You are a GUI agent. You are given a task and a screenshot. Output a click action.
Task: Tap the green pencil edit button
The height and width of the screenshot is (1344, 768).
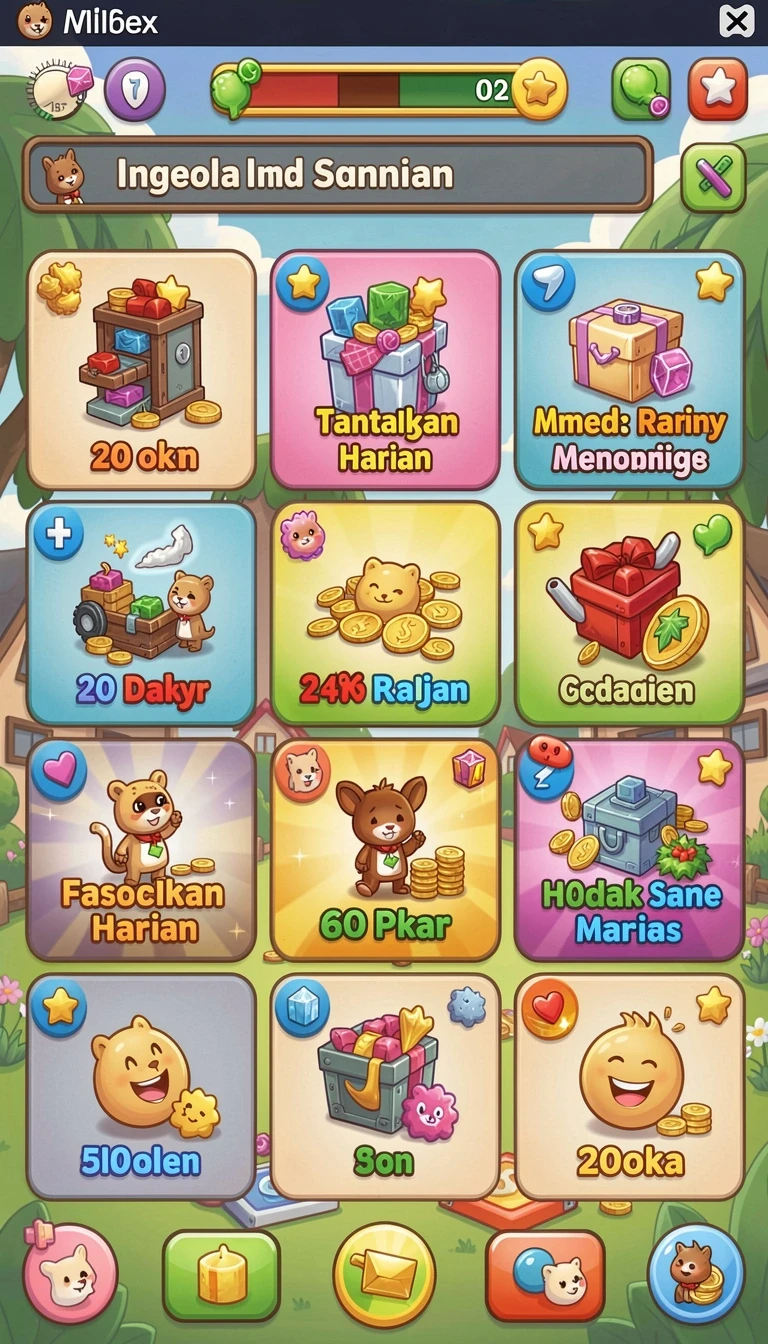tap(713, 178)
